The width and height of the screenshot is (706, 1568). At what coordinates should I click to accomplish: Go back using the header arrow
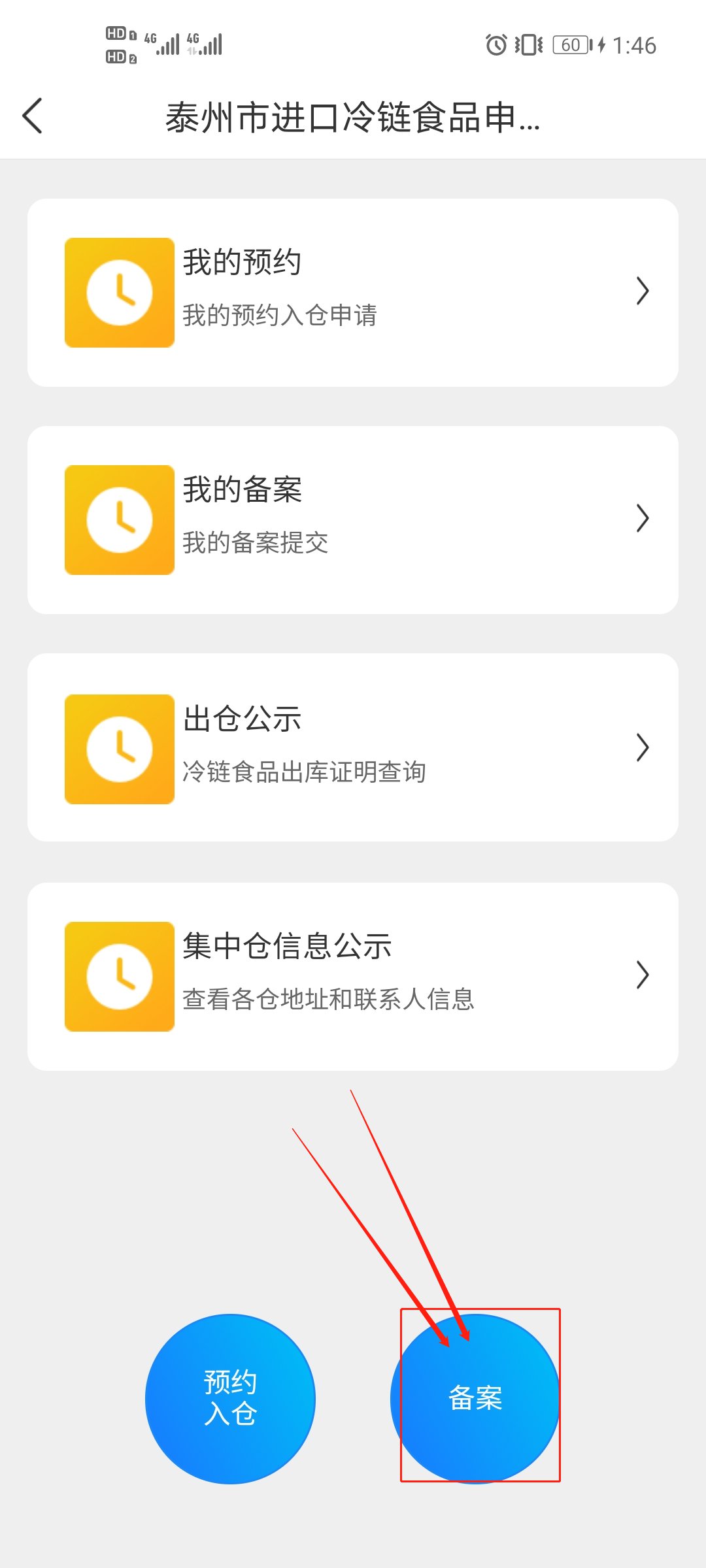click(33, 116)
